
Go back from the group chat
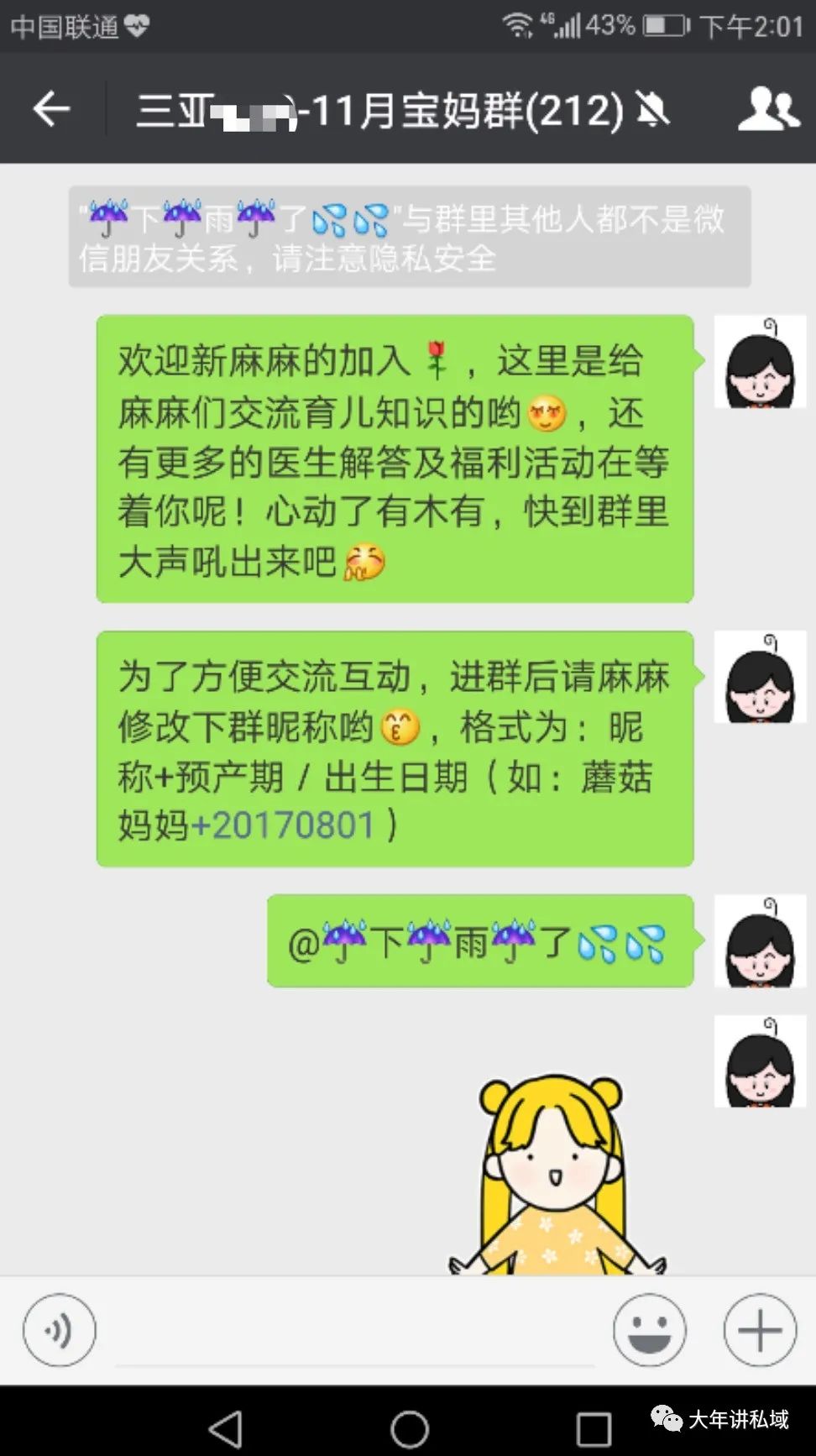pyautogui.click(x=51, y=109)
